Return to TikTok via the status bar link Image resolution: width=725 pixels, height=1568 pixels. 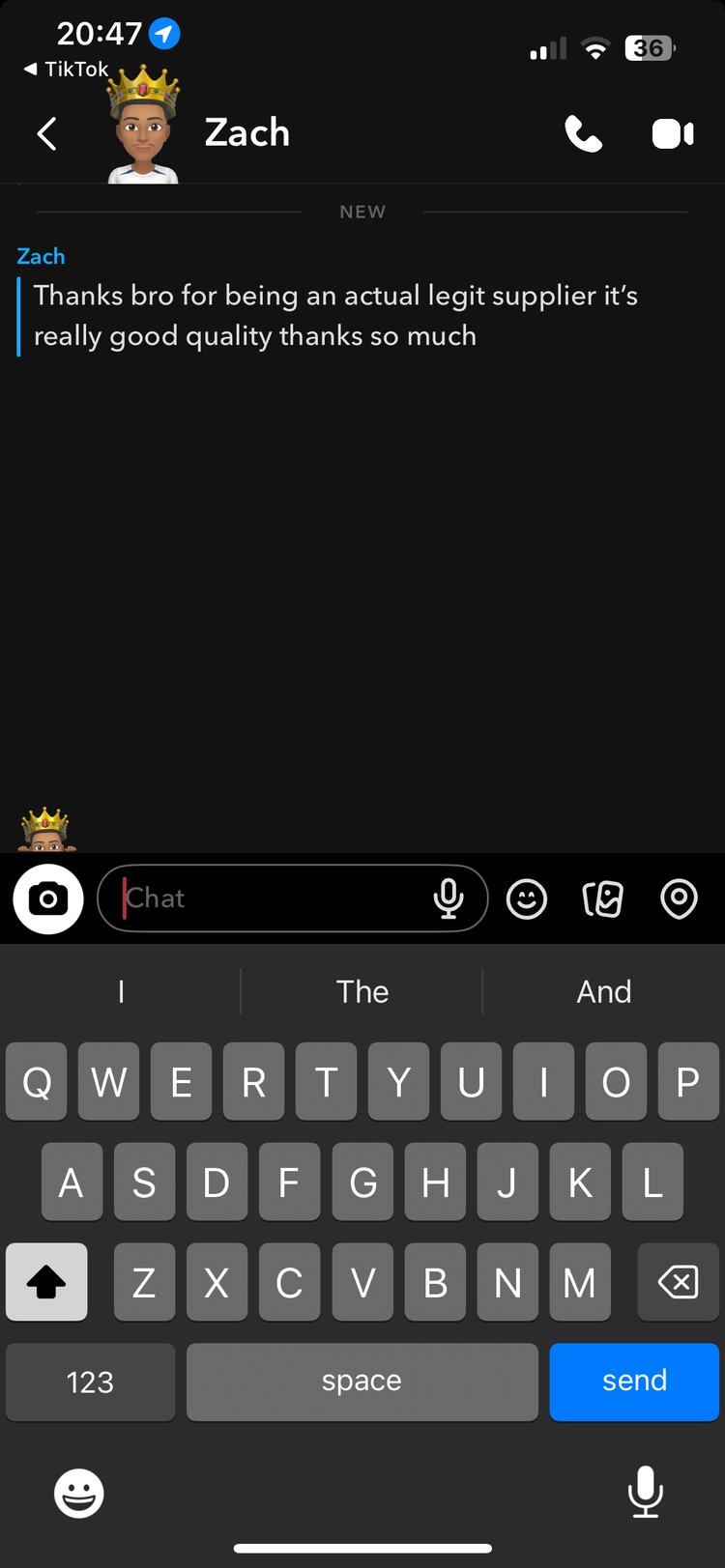coord(67,69)
